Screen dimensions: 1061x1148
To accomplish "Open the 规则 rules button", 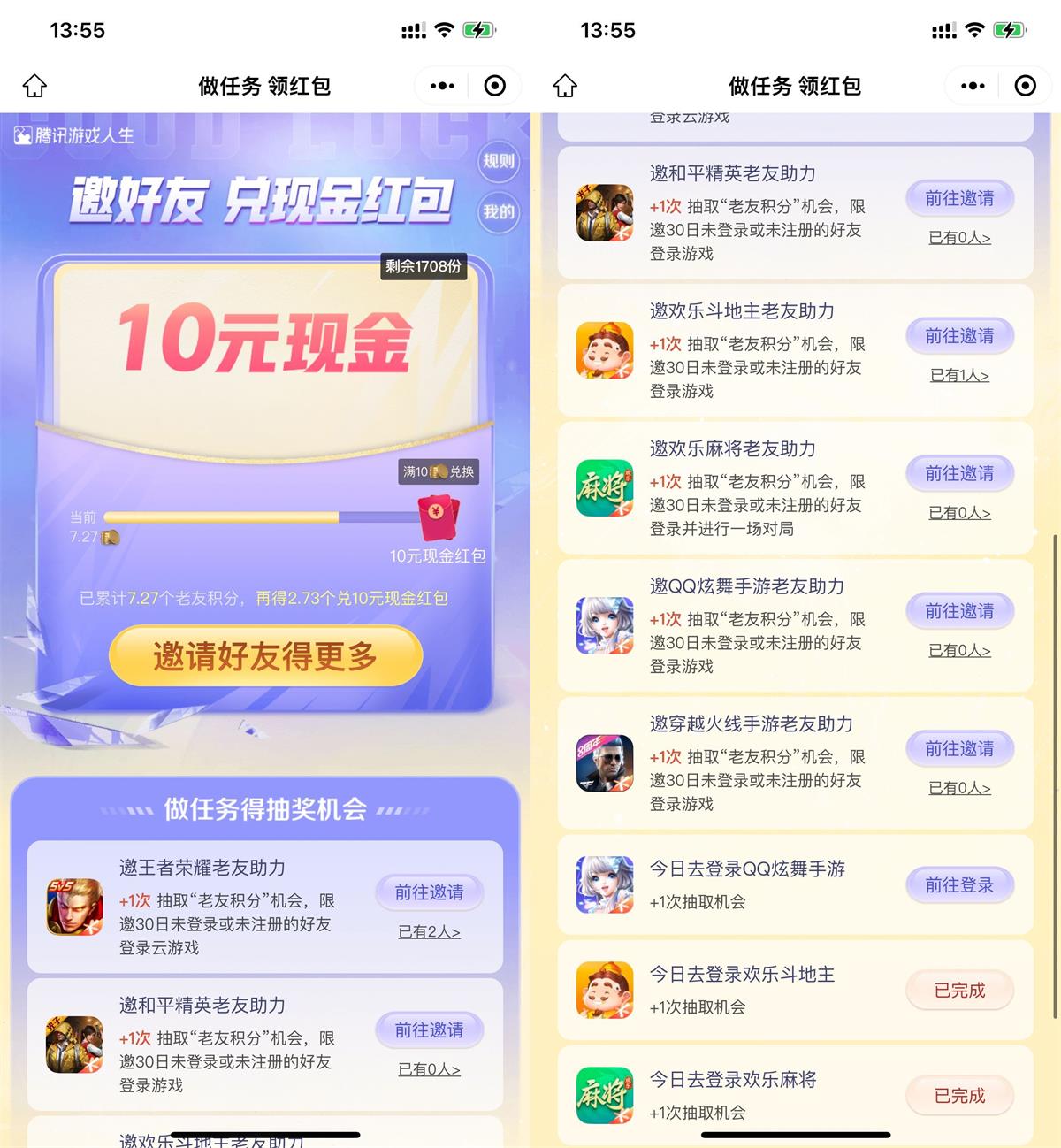I will point(499,161).
